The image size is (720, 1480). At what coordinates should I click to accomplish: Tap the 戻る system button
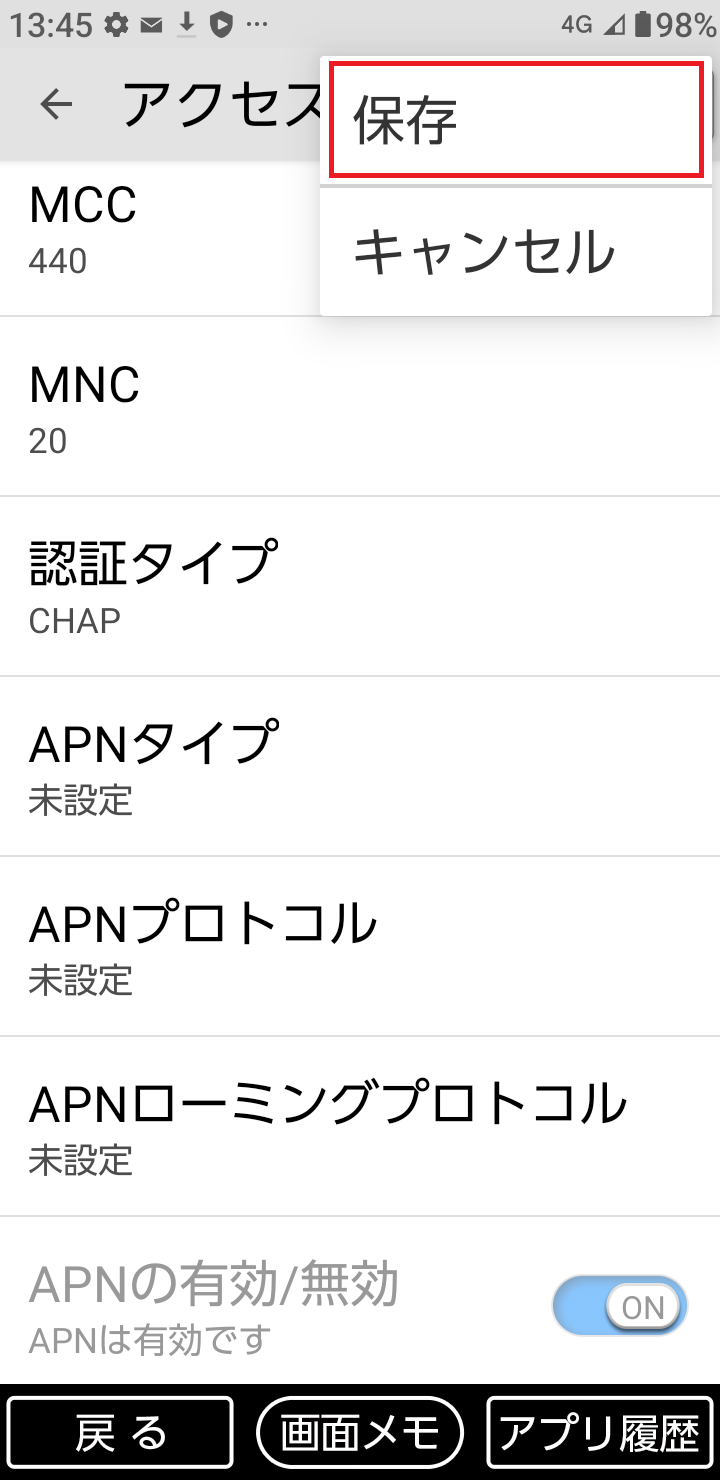pyautogui.click(x=120, y=1433)
